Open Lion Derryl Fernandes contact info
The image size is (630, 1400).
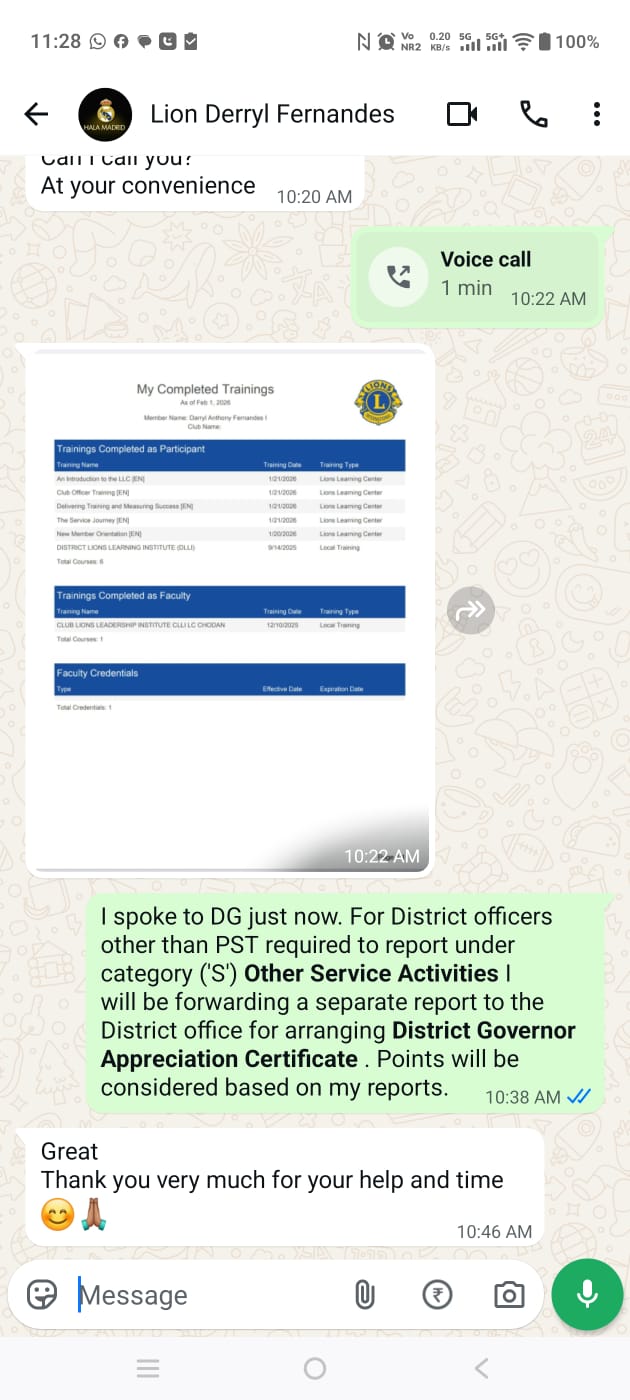[272, 114]
